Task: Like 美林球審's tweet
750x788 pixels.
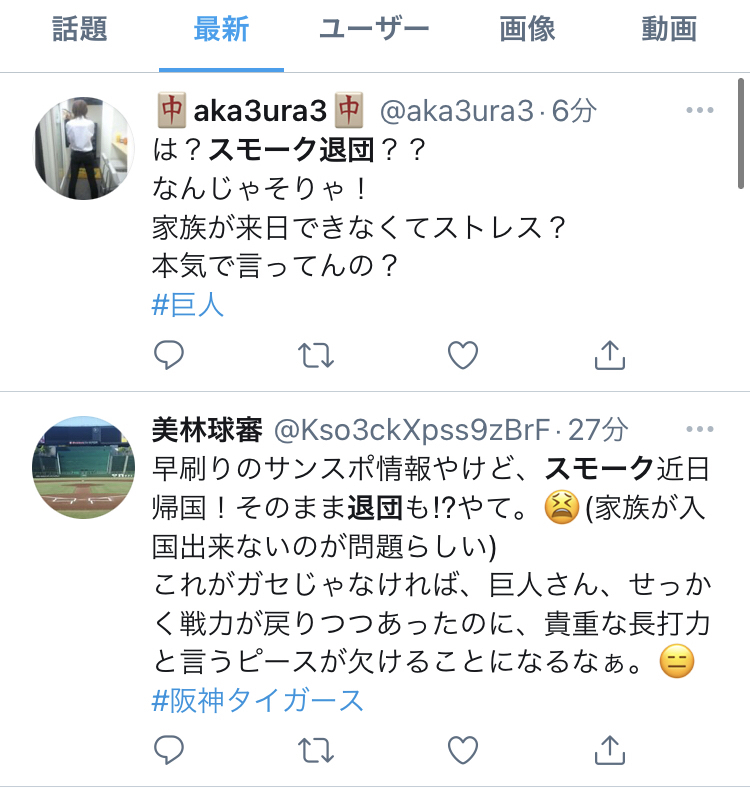Action: 462,749
